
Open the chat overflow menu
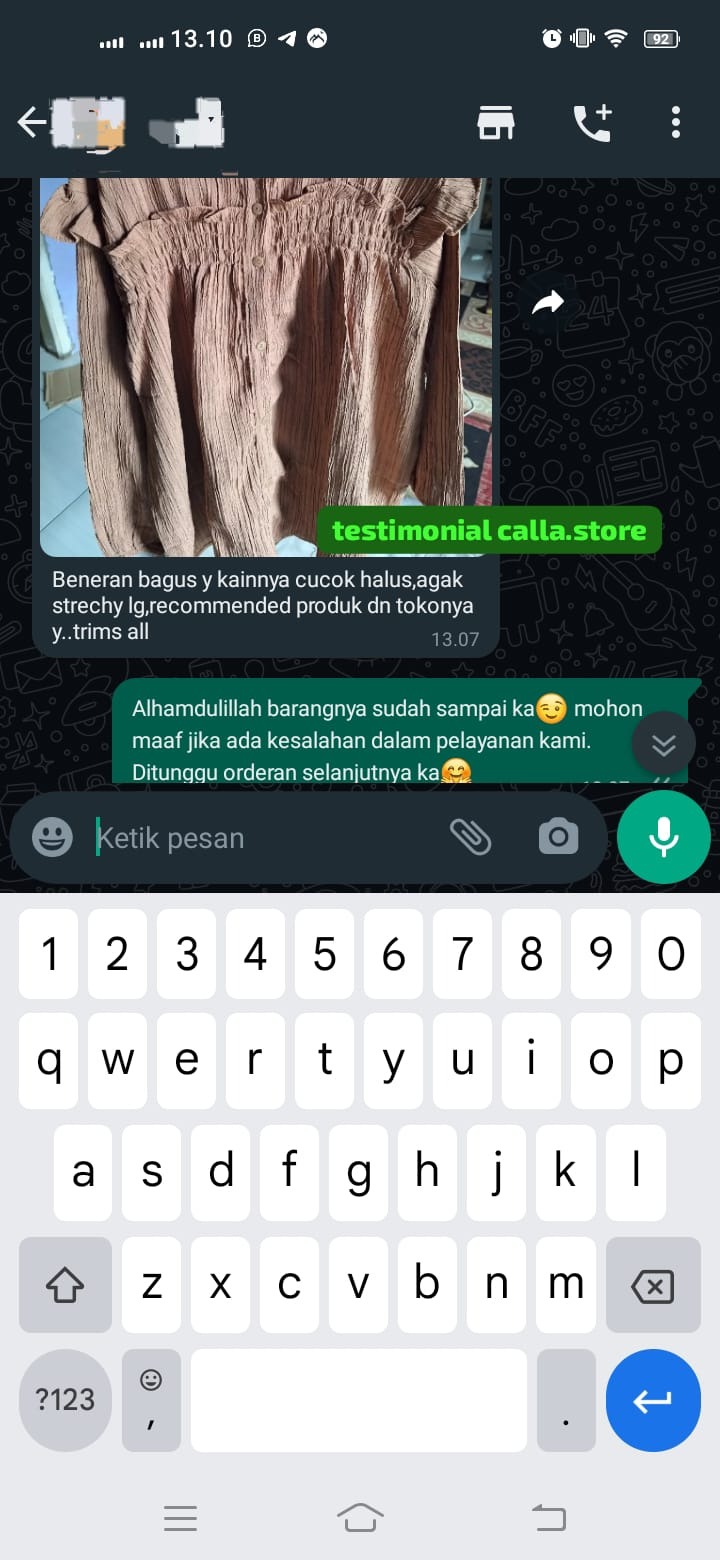[676, 123]
